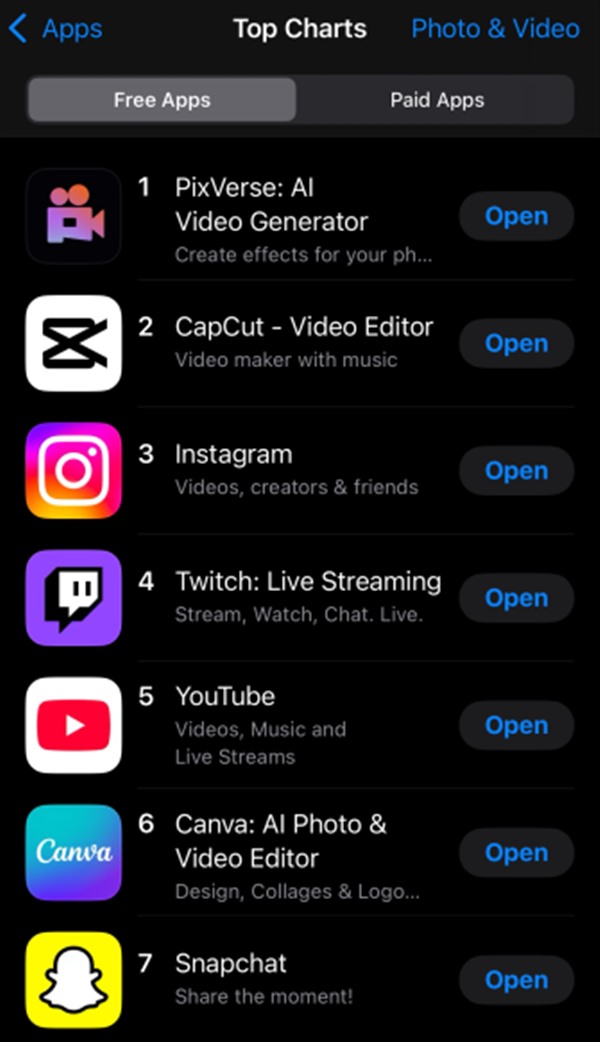The height and width of the screenshot is (1042, 600).
Task: Go back to Apps
Action: point(56,29)
